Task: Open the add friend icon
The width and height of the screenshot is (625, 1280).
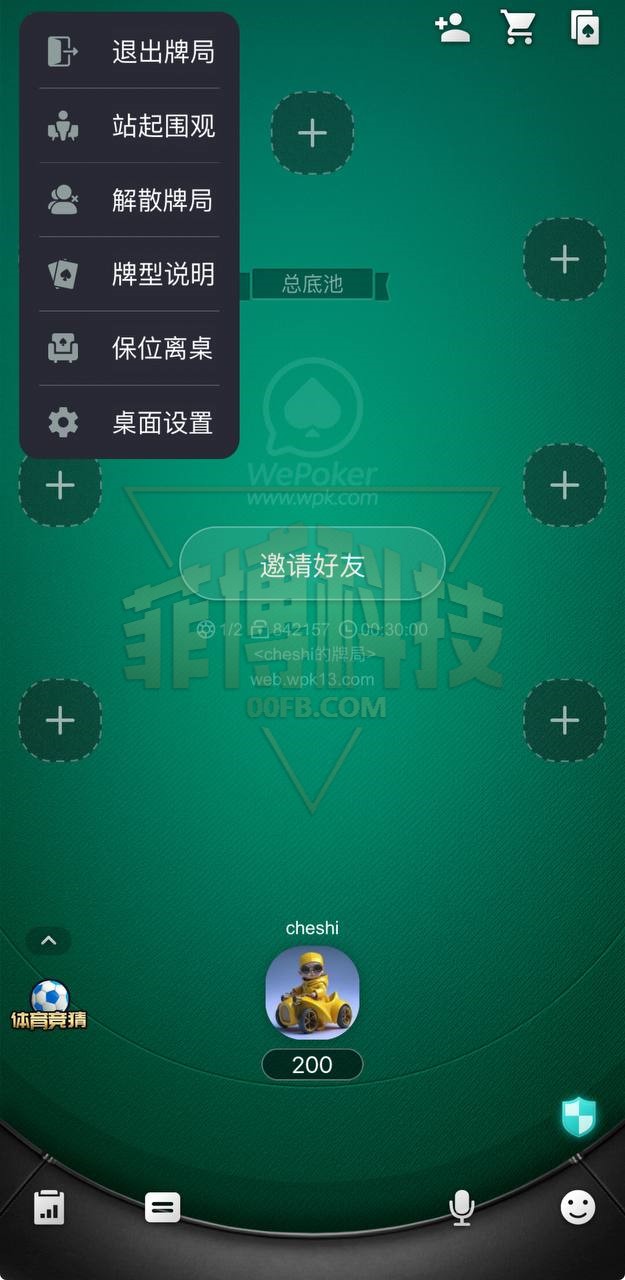Action: coord(453,28)
